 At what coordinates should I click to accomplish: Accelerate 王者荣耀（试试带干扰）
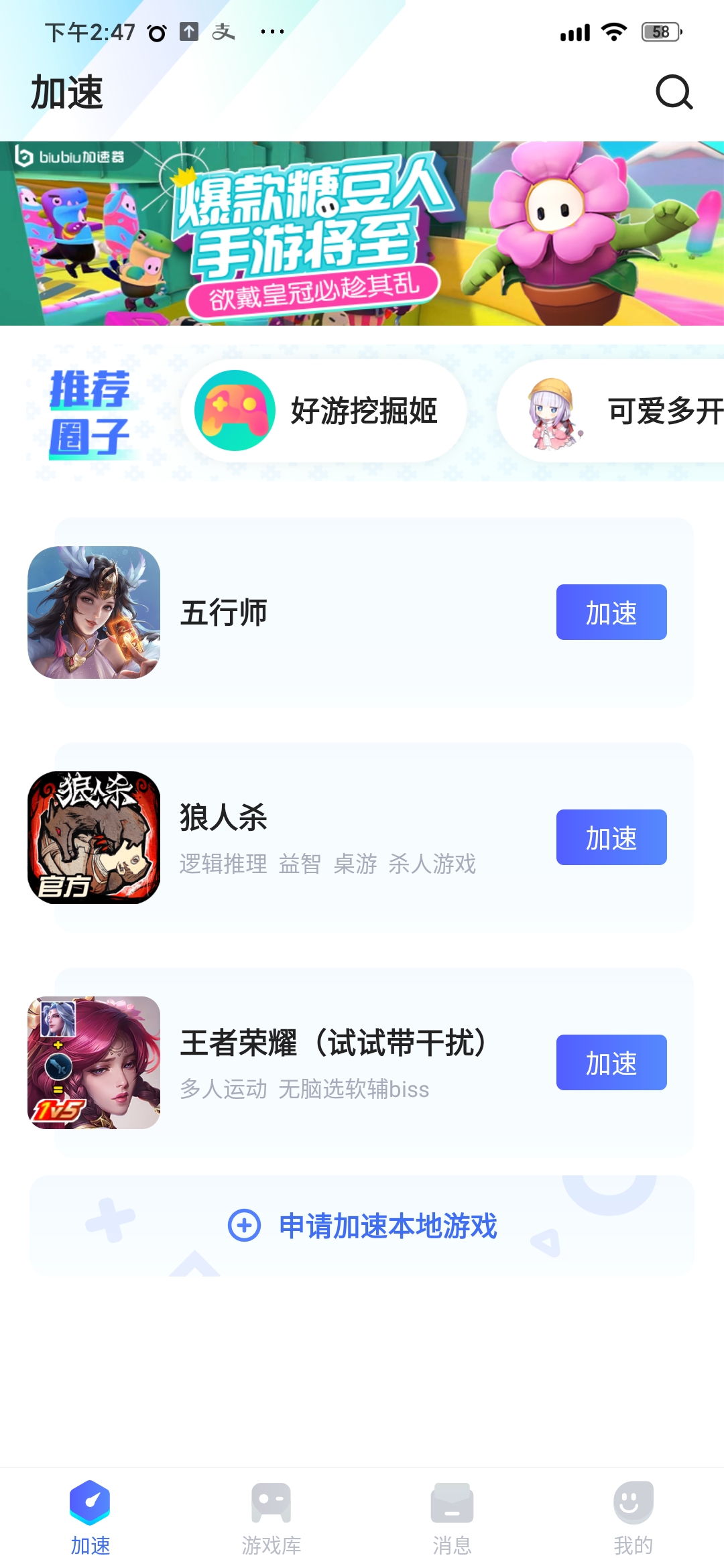coord(611,1063)
